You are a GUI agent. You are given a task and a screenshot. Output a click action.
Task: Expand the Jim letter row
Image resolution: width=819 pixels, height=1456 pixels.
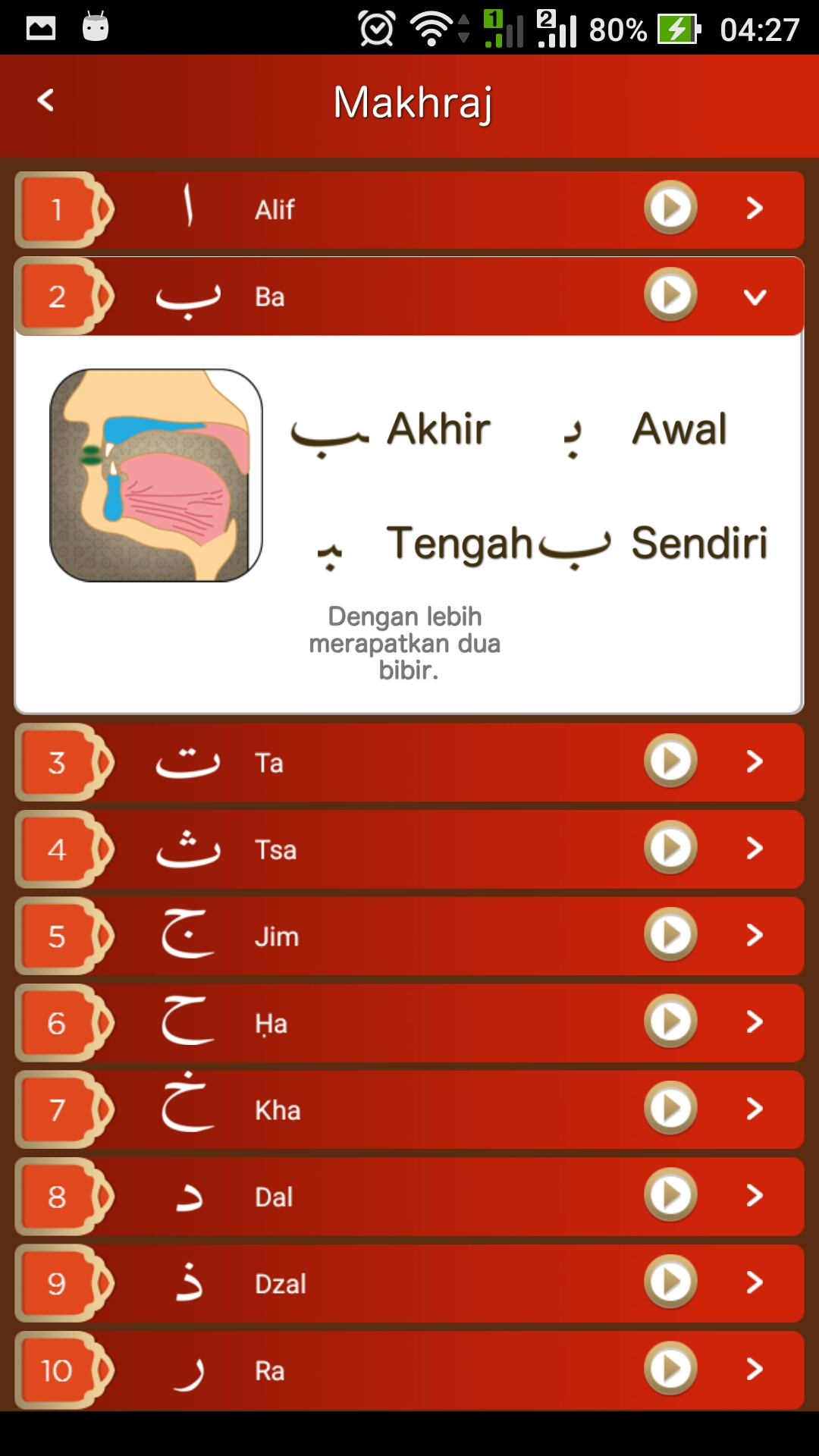point(754,934)
